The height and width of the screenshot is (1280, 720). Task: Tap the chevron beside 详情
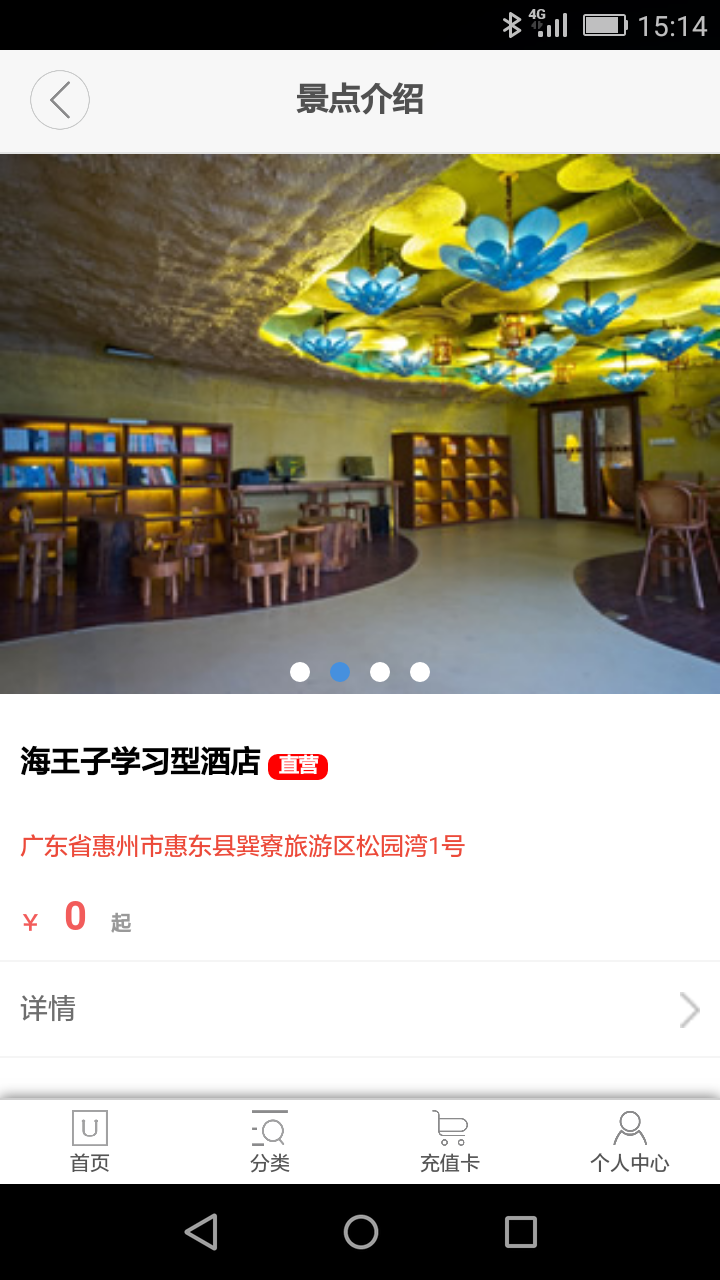pos(689,1010)
